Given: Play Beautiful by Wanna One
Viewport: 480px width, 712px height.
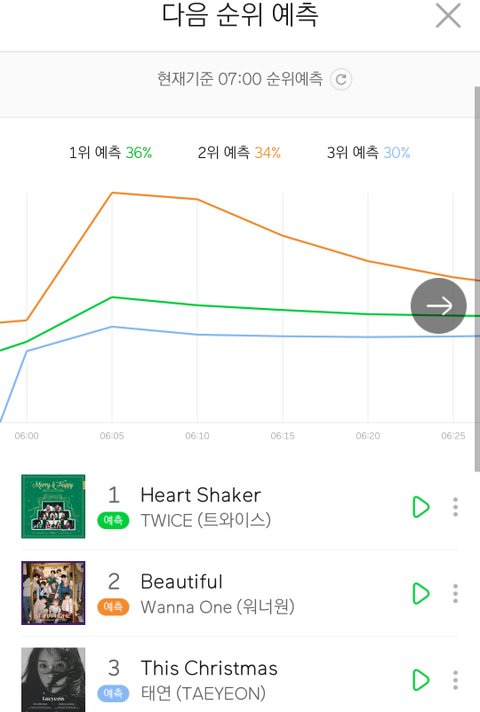Looking at the screenshot, I should [421, 593].
